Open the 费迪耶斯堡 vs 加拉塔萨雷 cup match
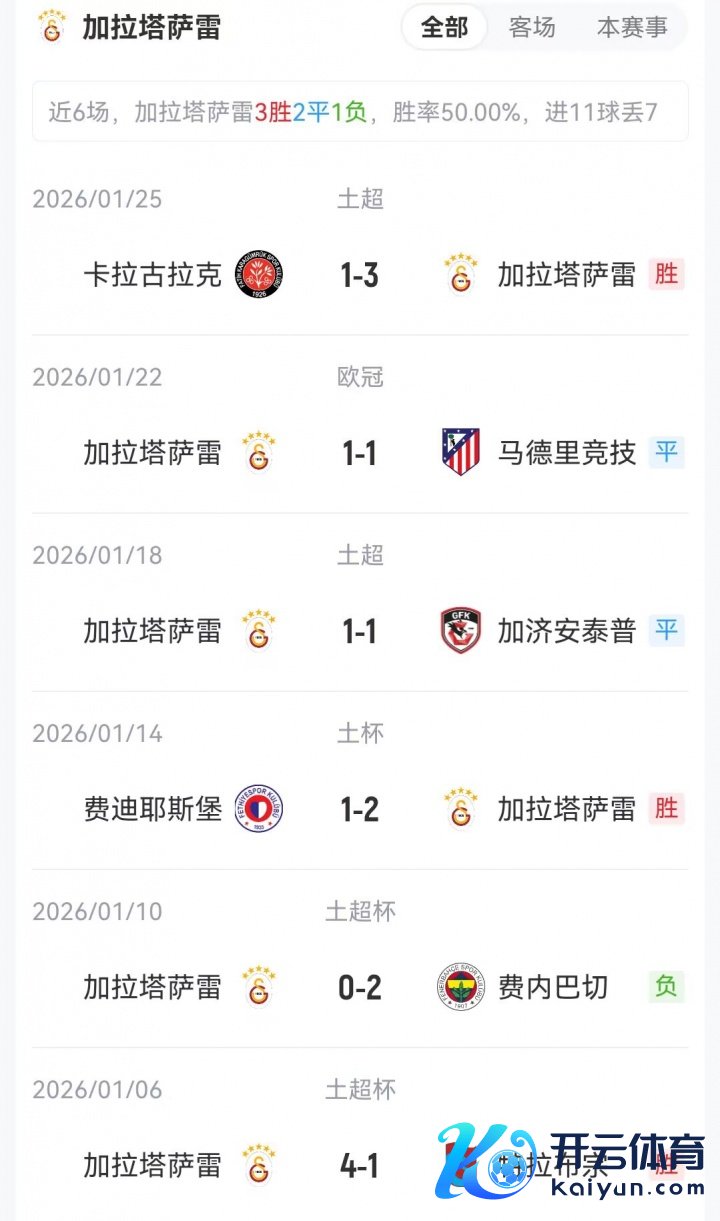The height and width of the screenshot is (1221, 720). tap(359, 809)
